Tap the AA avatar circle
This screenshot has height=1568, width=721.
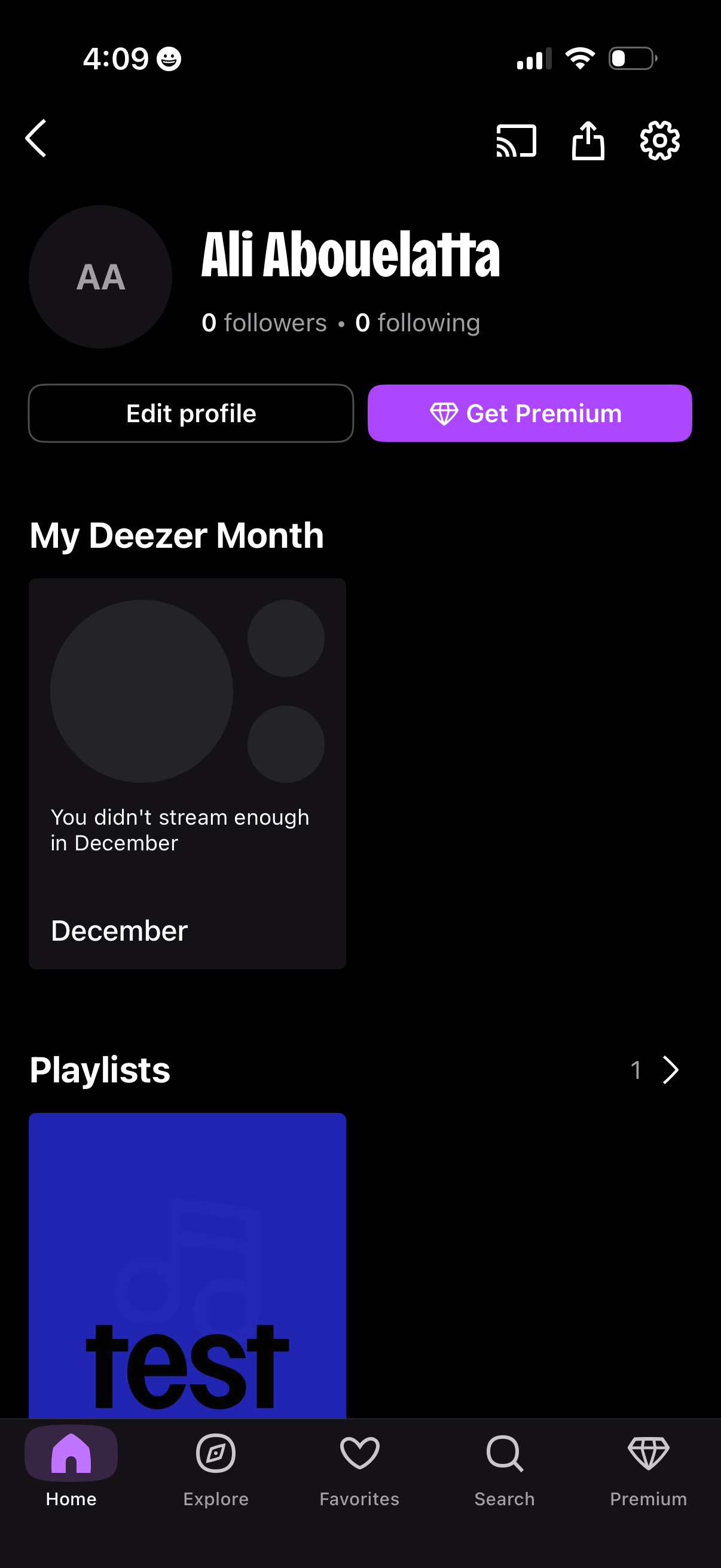point(100,276)
